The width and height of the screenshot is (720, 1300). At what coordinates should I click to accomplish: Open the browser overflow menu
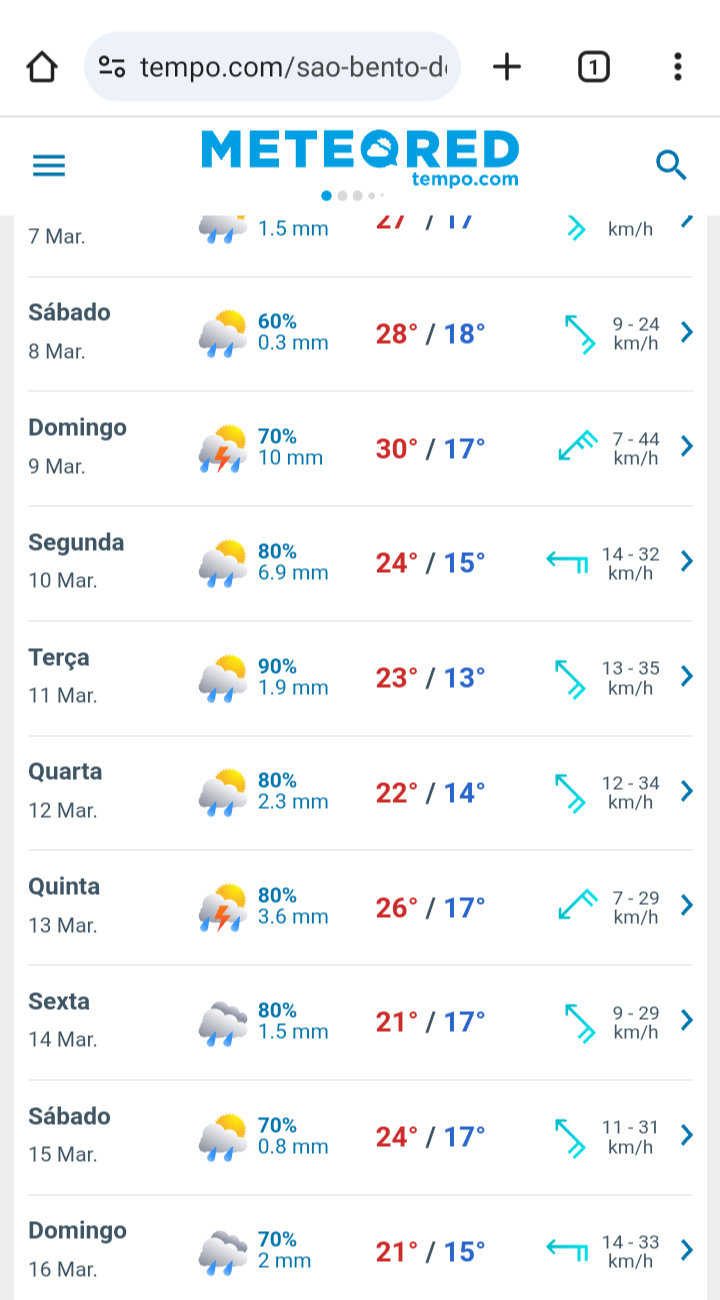click(x=677, y=67)
